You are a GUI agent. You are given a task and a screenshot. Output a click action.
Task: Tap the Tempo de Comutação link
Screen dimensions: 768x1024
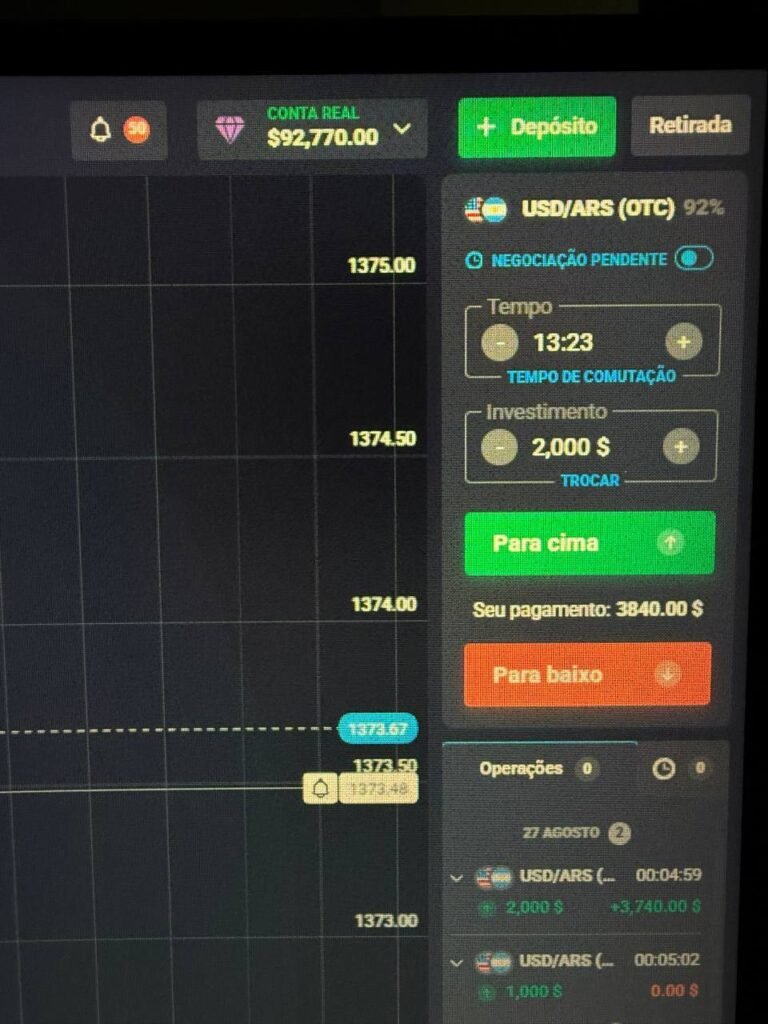591,377
